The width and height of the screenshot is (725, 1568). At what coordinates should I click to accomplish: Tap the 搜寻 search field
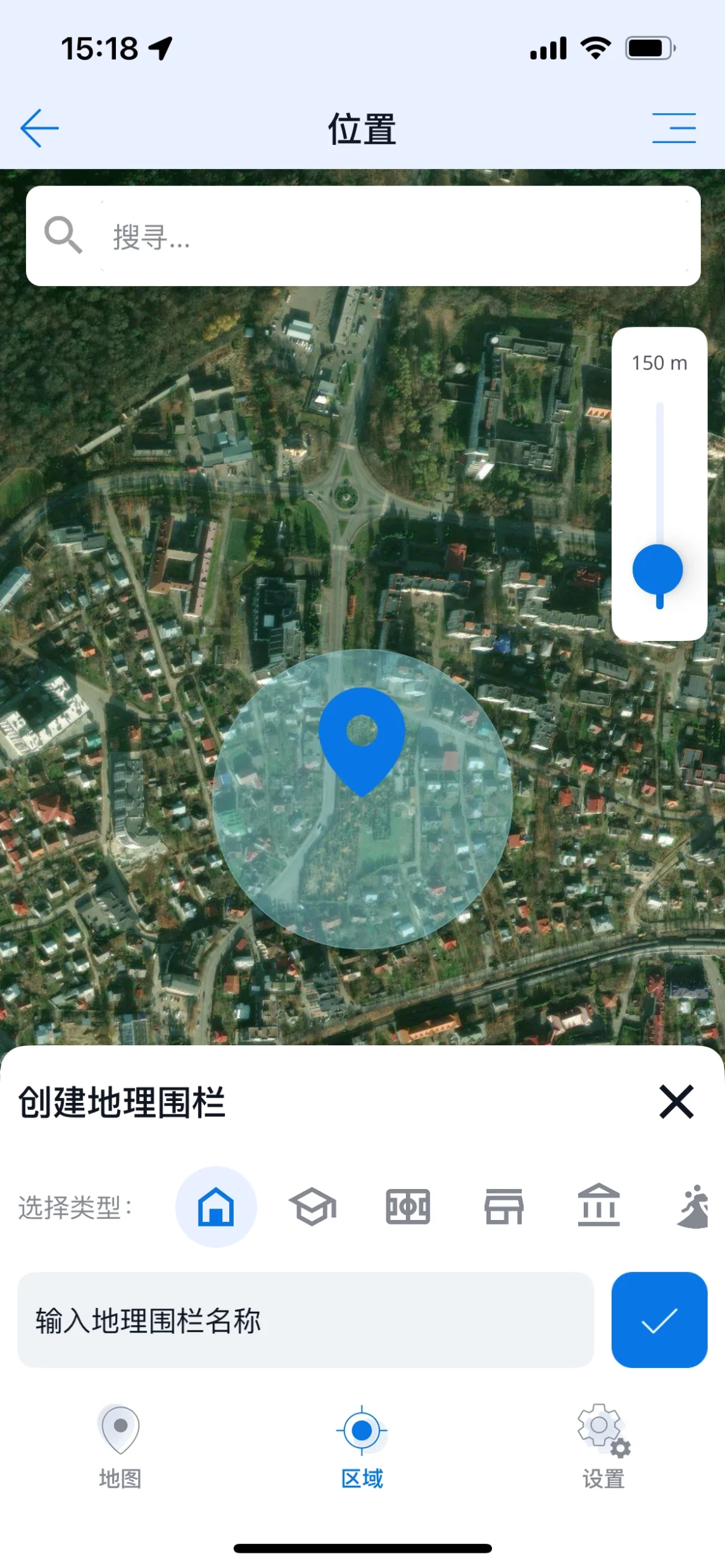(393, 237)
